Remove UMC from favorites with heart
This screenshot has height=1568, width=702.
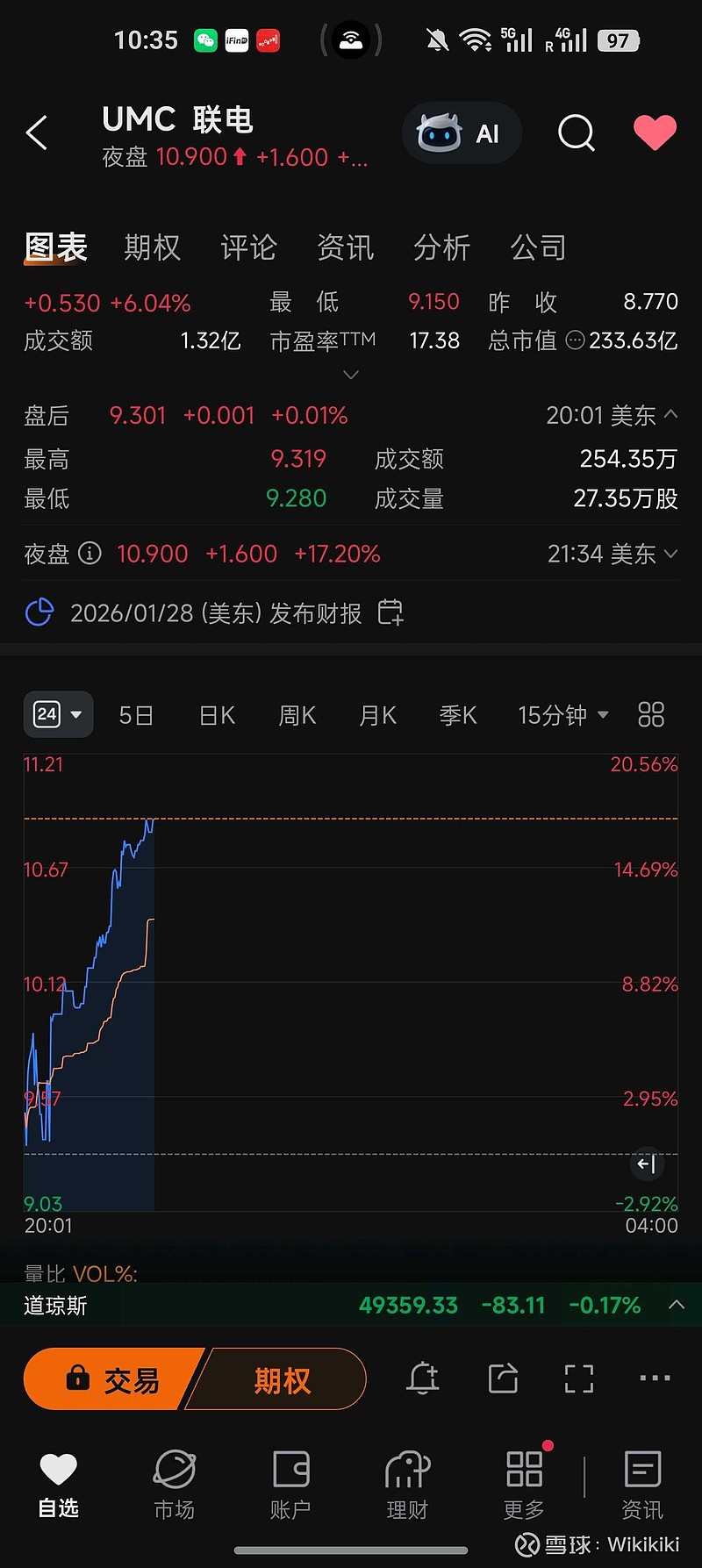[x=655, y=133]
